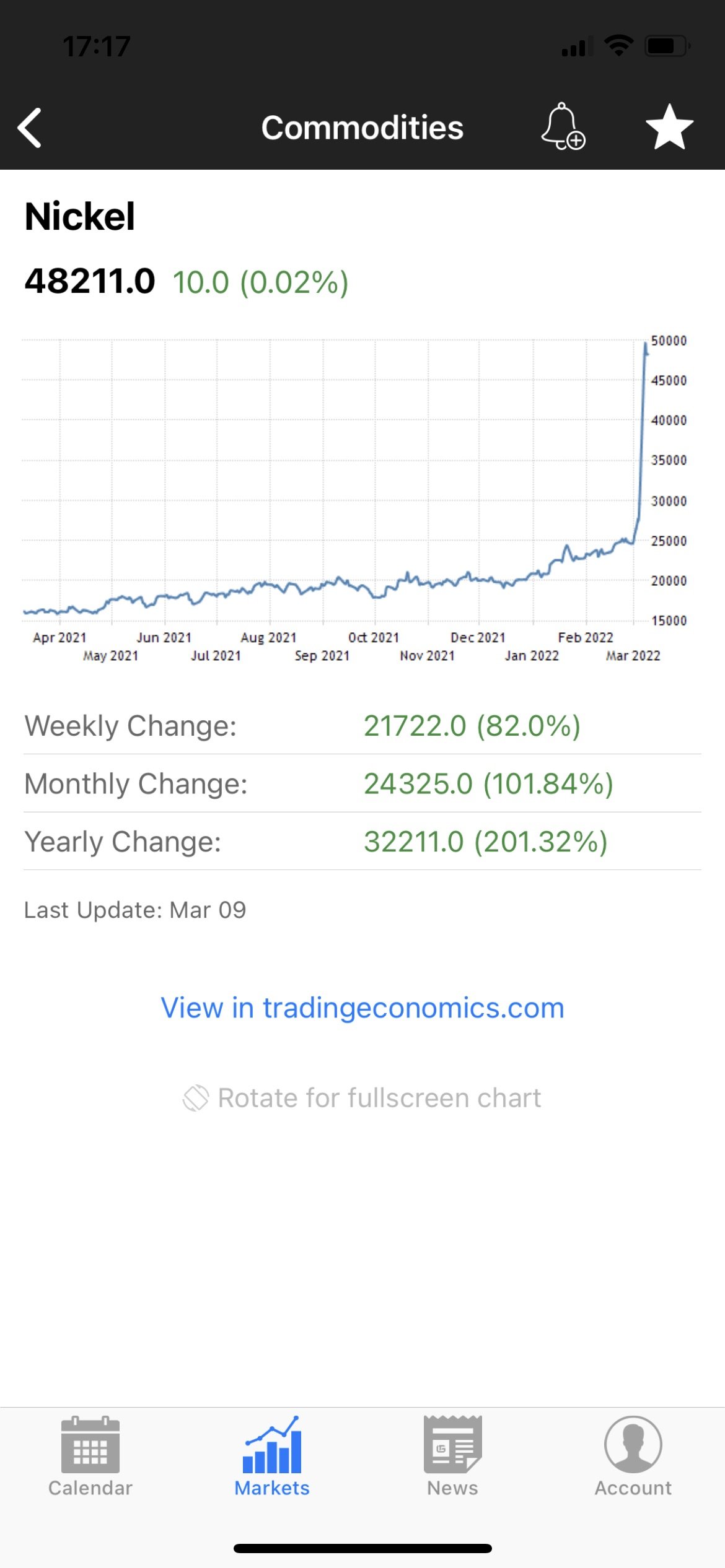Image resolution: width=725 pixels, height=1568 pixels.
Task: Select the Markets tab
Action: (x=272, y=1455)
